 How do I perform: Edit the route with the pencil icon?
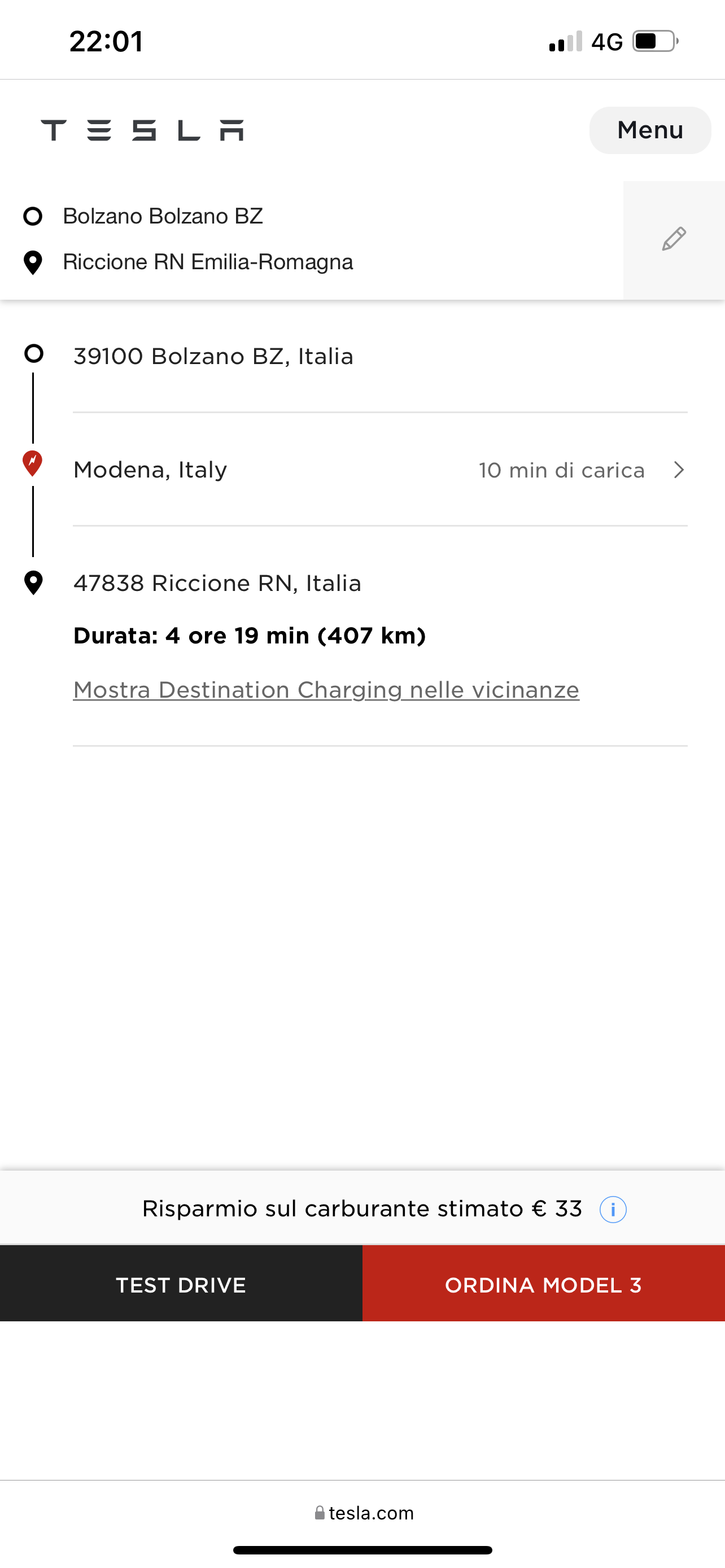tap(674, 239)
